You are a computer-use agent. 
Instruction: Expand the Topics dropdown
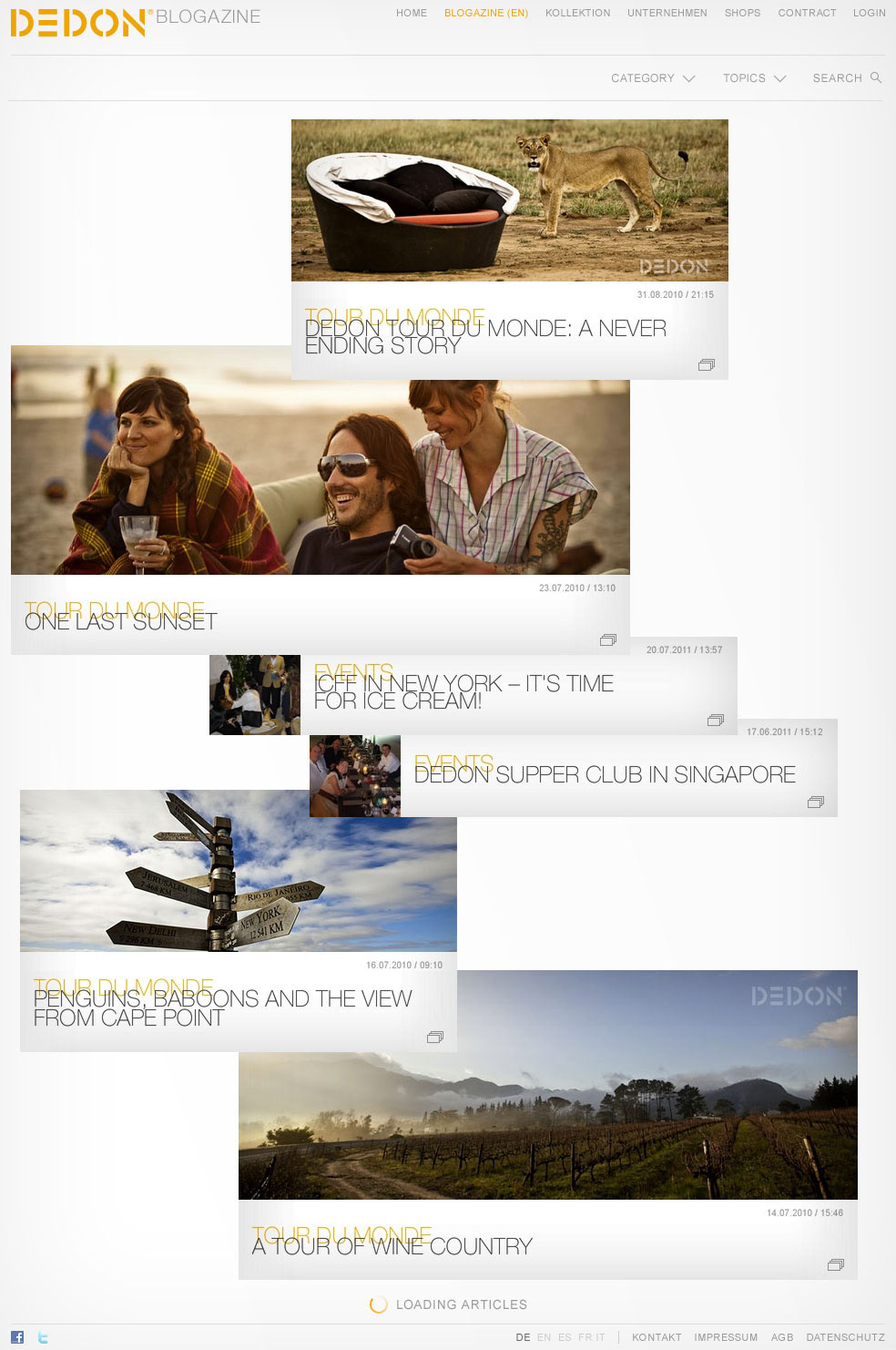pos(754,78)
